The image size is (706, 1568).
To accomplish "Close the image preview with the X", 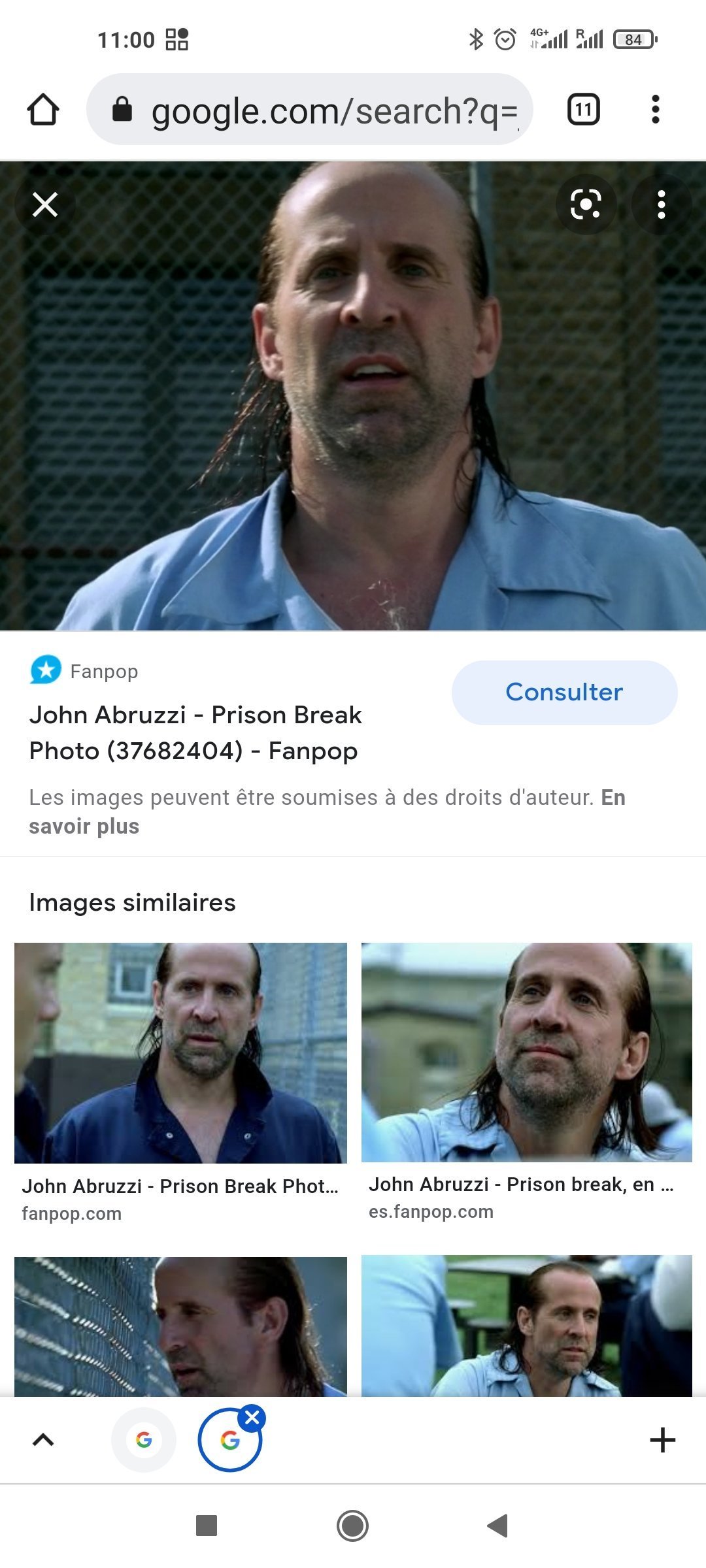I will (45, 204).
